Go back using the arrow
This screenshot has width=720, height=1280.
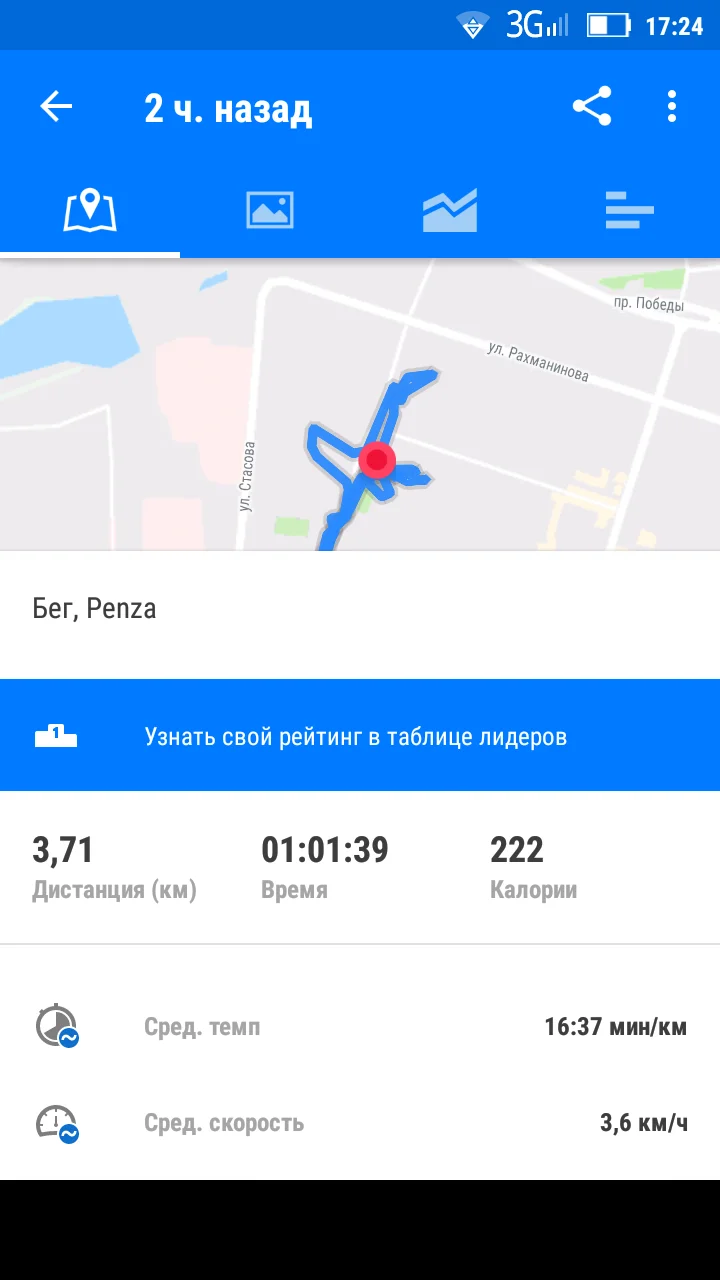point(56,107)
